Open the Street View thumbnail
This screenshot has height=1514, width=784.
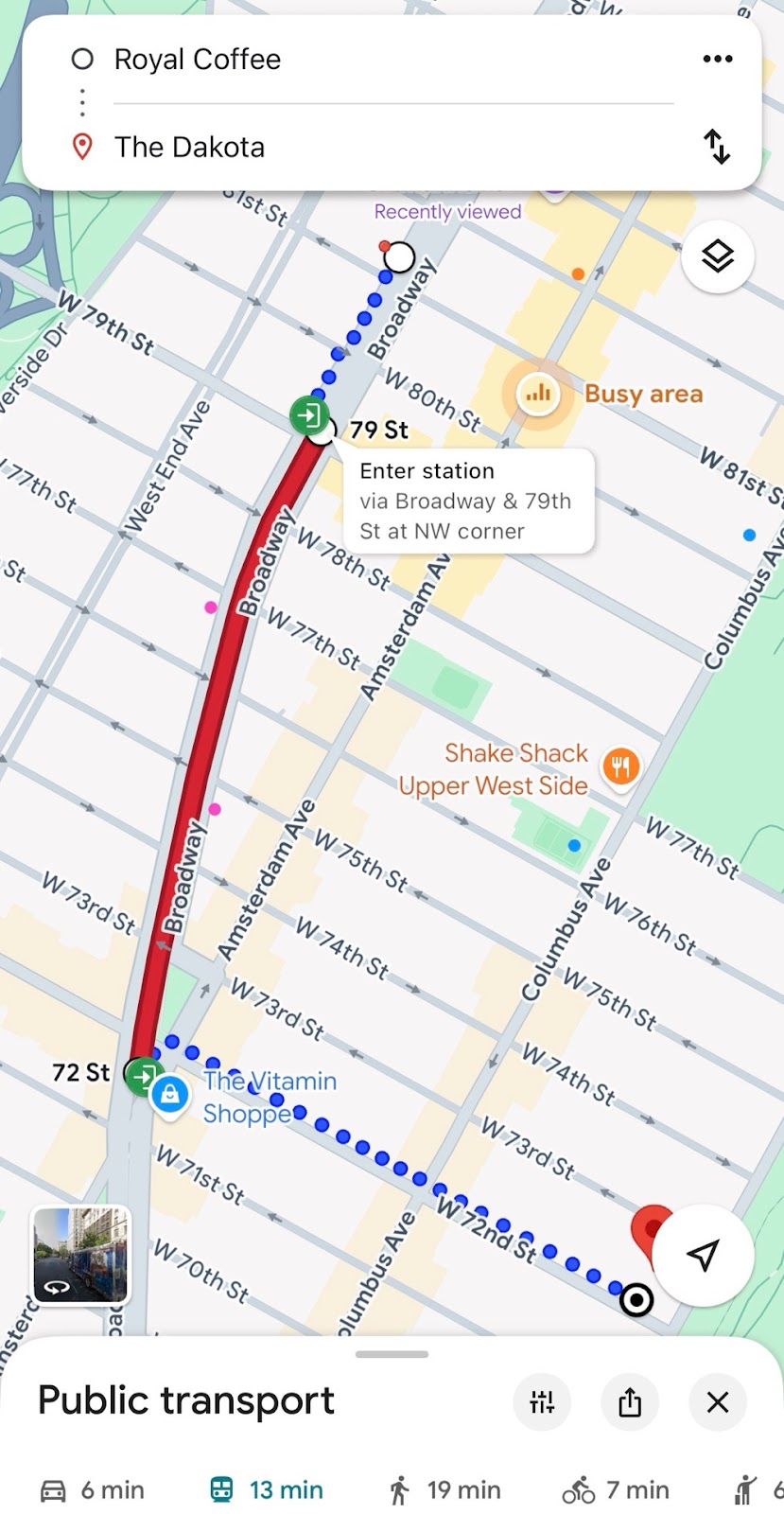[81, 1255]
